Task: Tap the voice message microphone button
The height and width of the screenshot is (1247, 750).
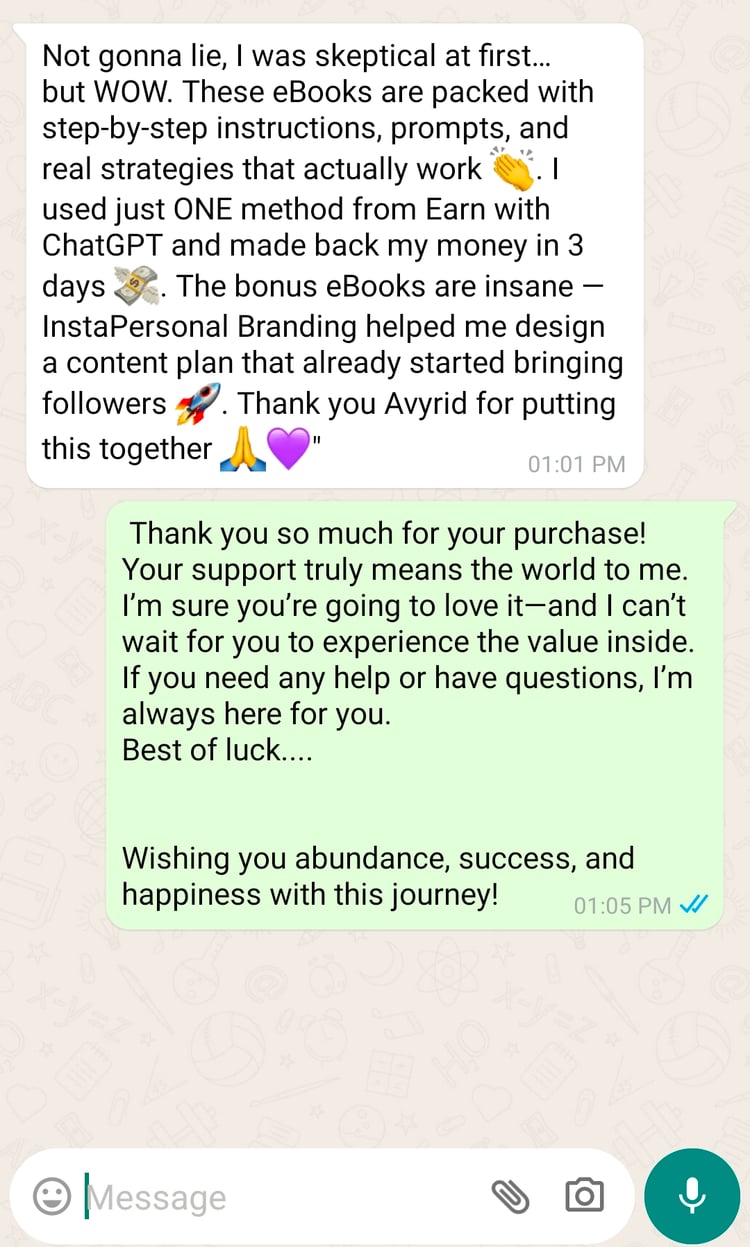Action: (692, 1195)
